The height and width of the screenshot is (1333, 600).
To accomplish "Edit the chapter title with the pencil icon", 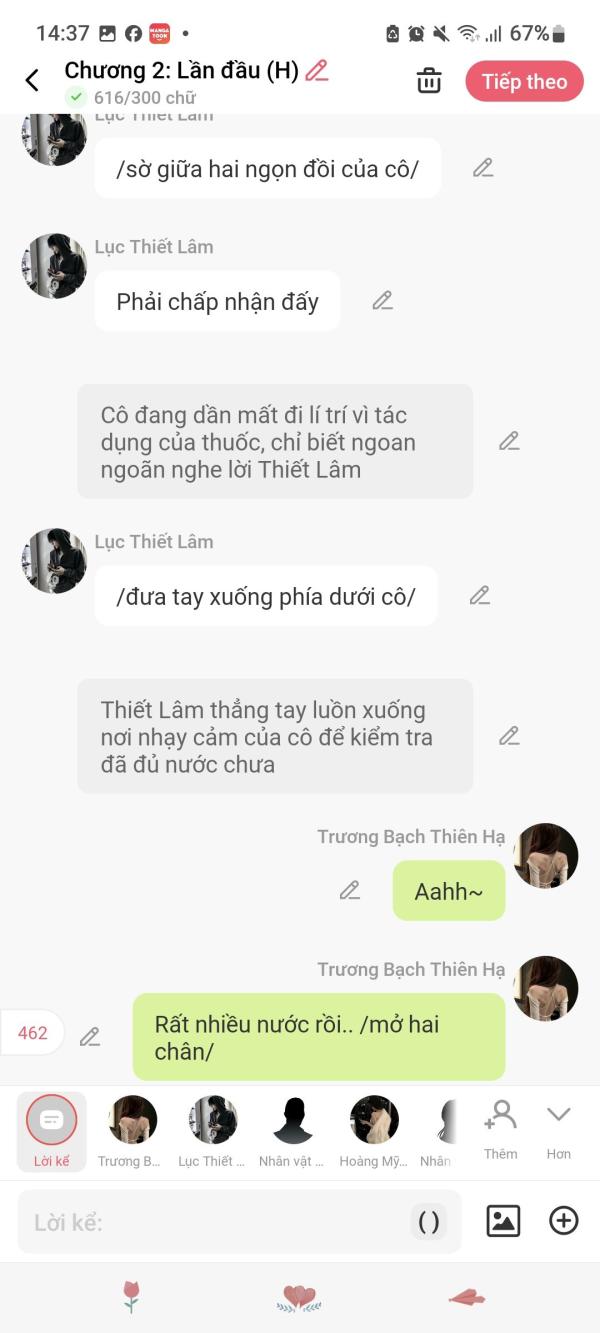I will tap(316, 70).
